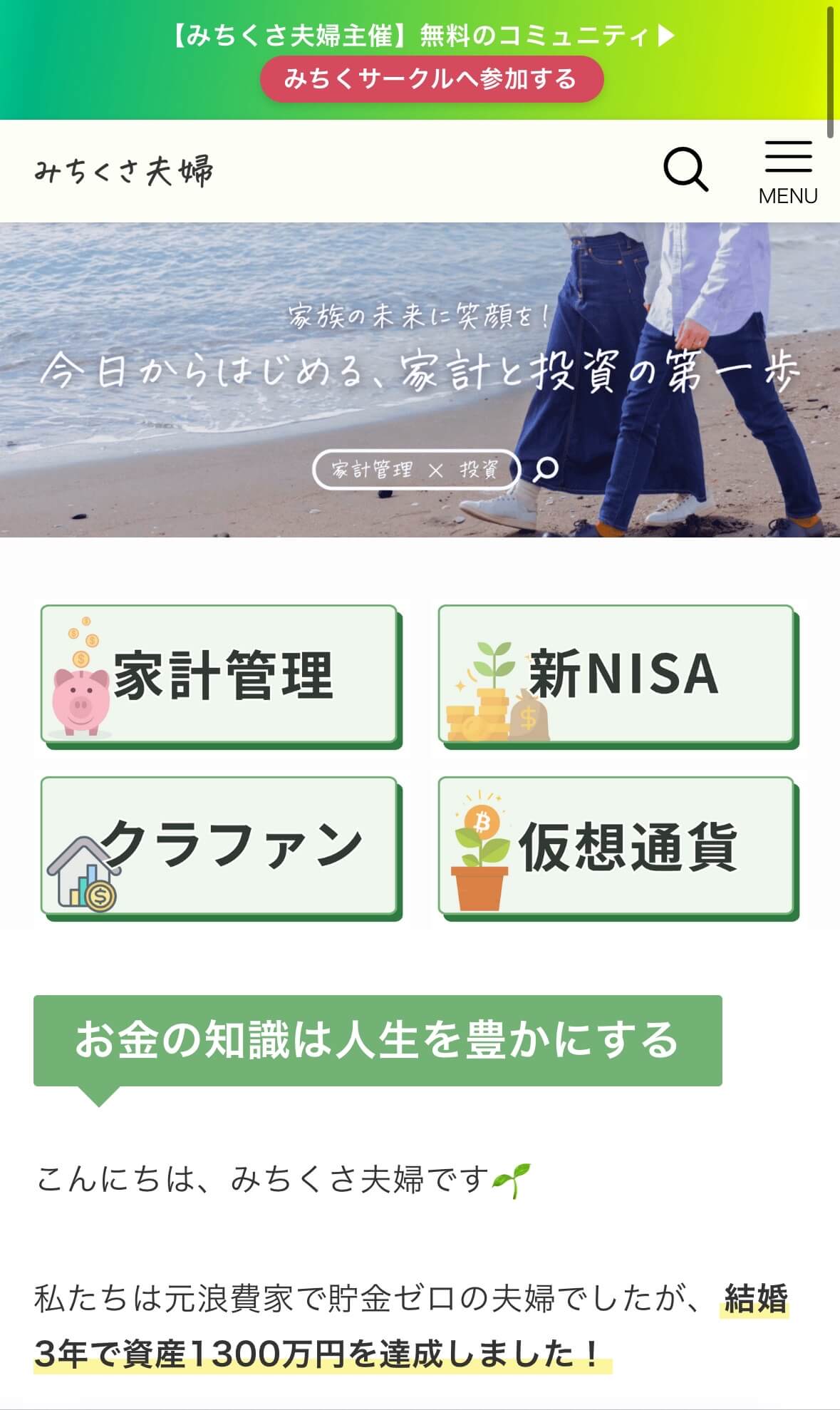Open the 家計管理 category card
The width and height of the screenshot is (840, 1410).
[220, 675]
